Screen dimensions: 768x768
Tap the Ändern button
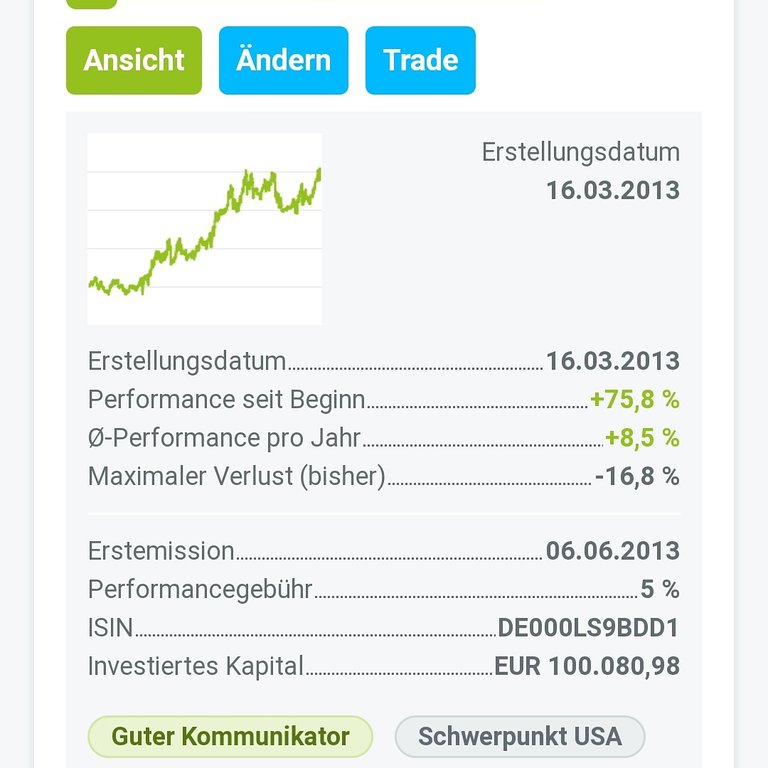click(x=283, y=60)
